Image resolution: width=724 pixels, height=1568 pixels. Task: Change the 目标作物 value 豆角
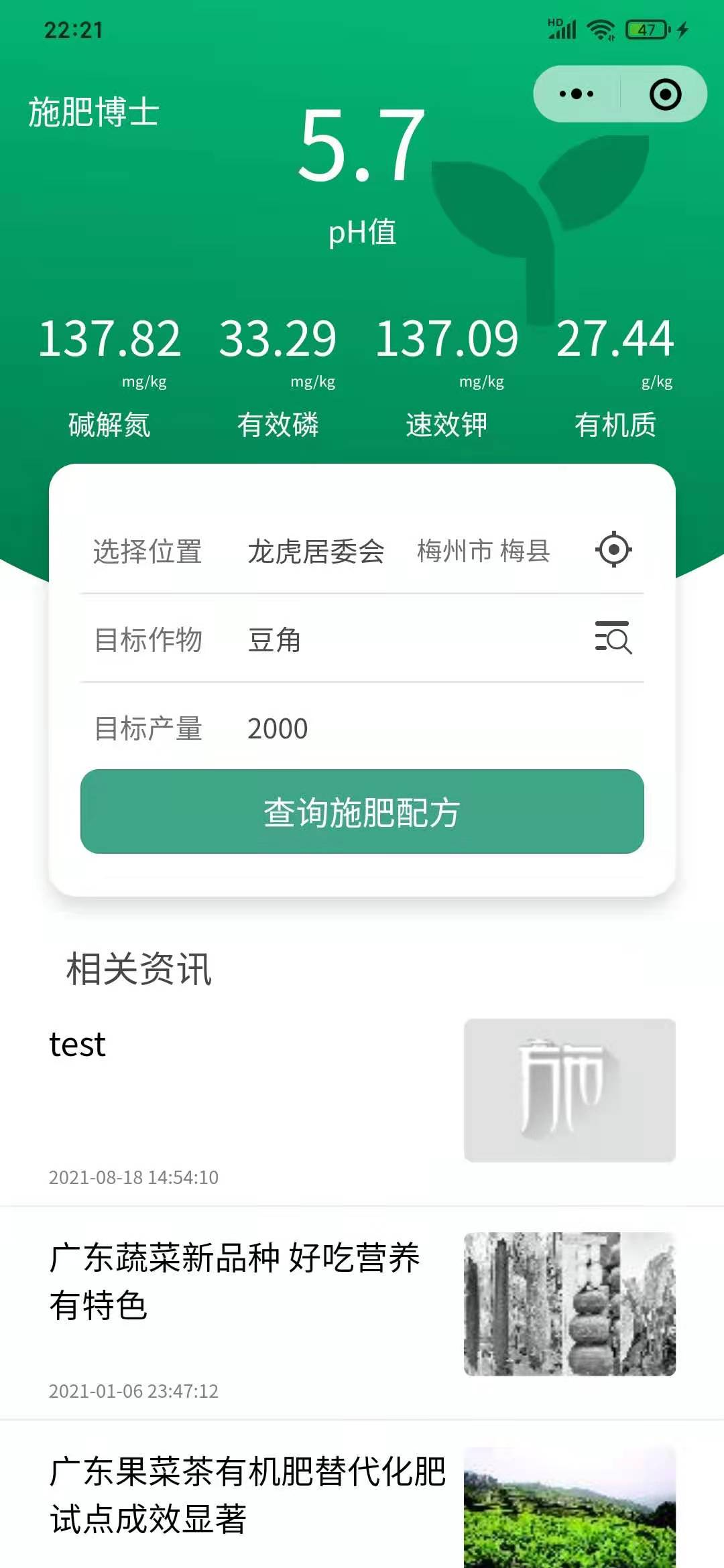point(275,640)
